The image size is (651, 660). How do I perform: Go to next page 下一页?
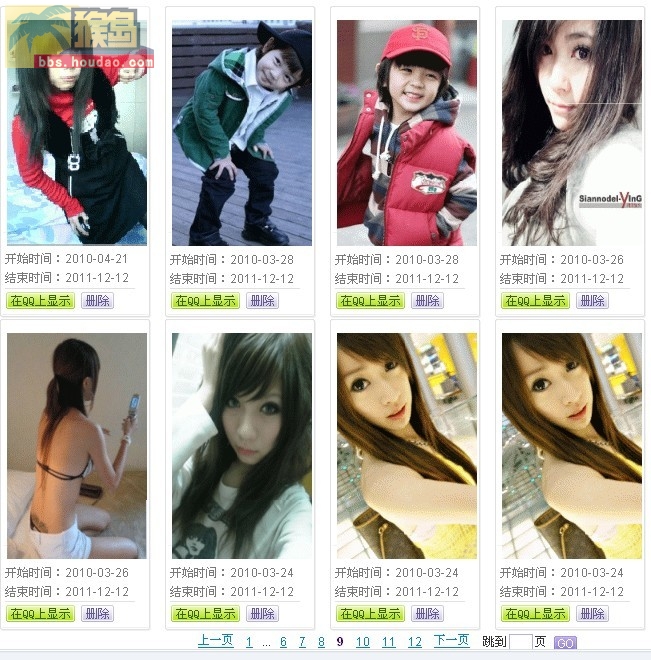(451, 641)
